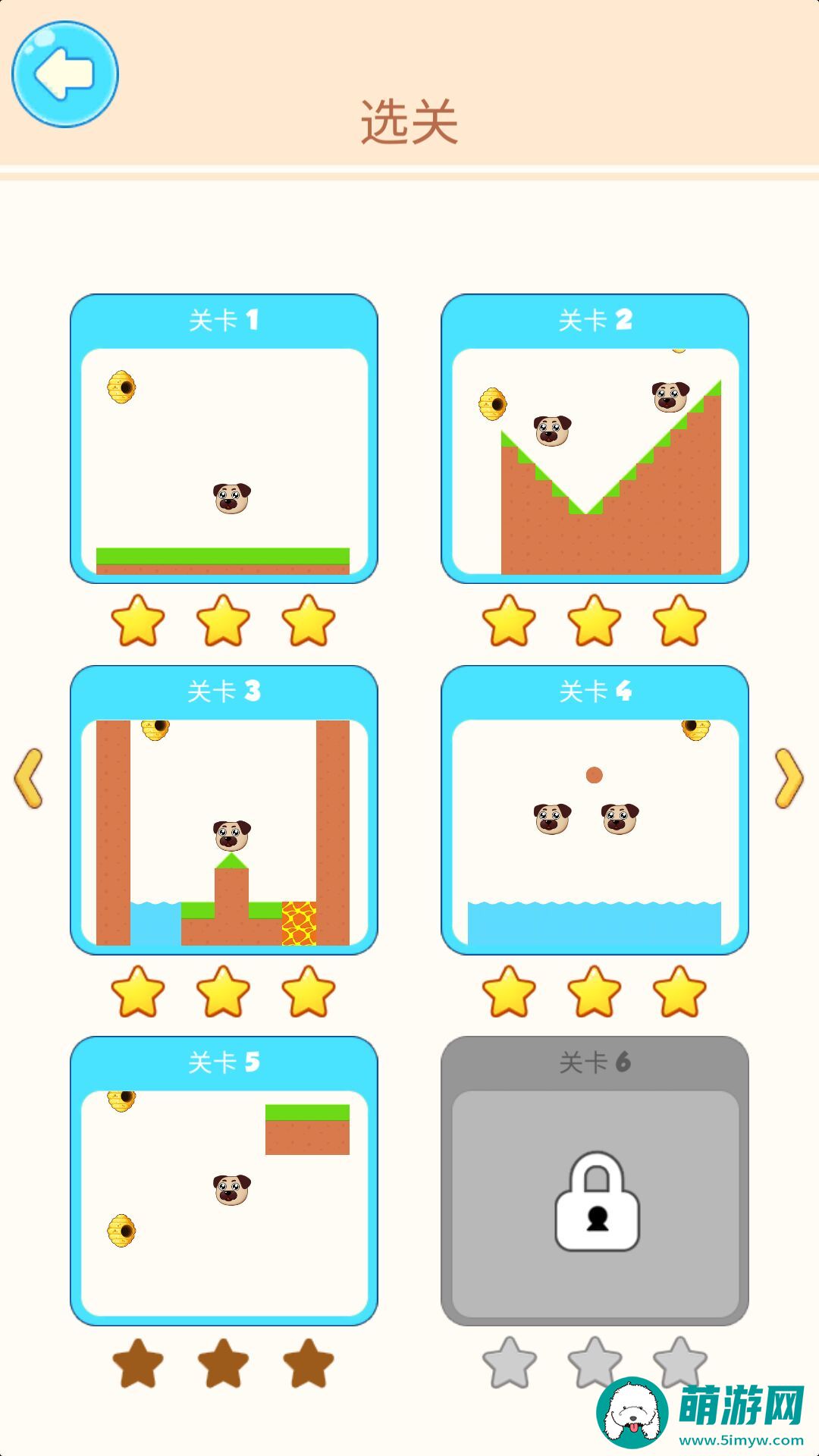Screen dimensions: 819x1456
Task: Open level 关卡 2
Action: point(595,440)
